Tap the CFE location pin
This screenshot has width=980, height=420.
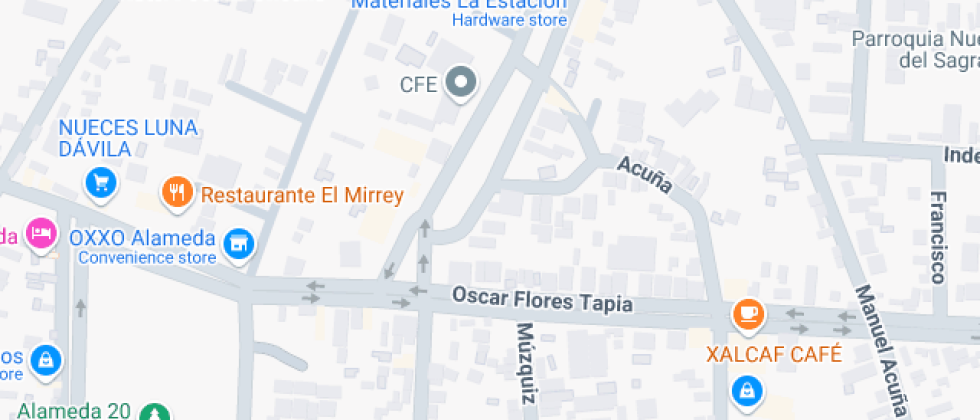click(461, 83)
